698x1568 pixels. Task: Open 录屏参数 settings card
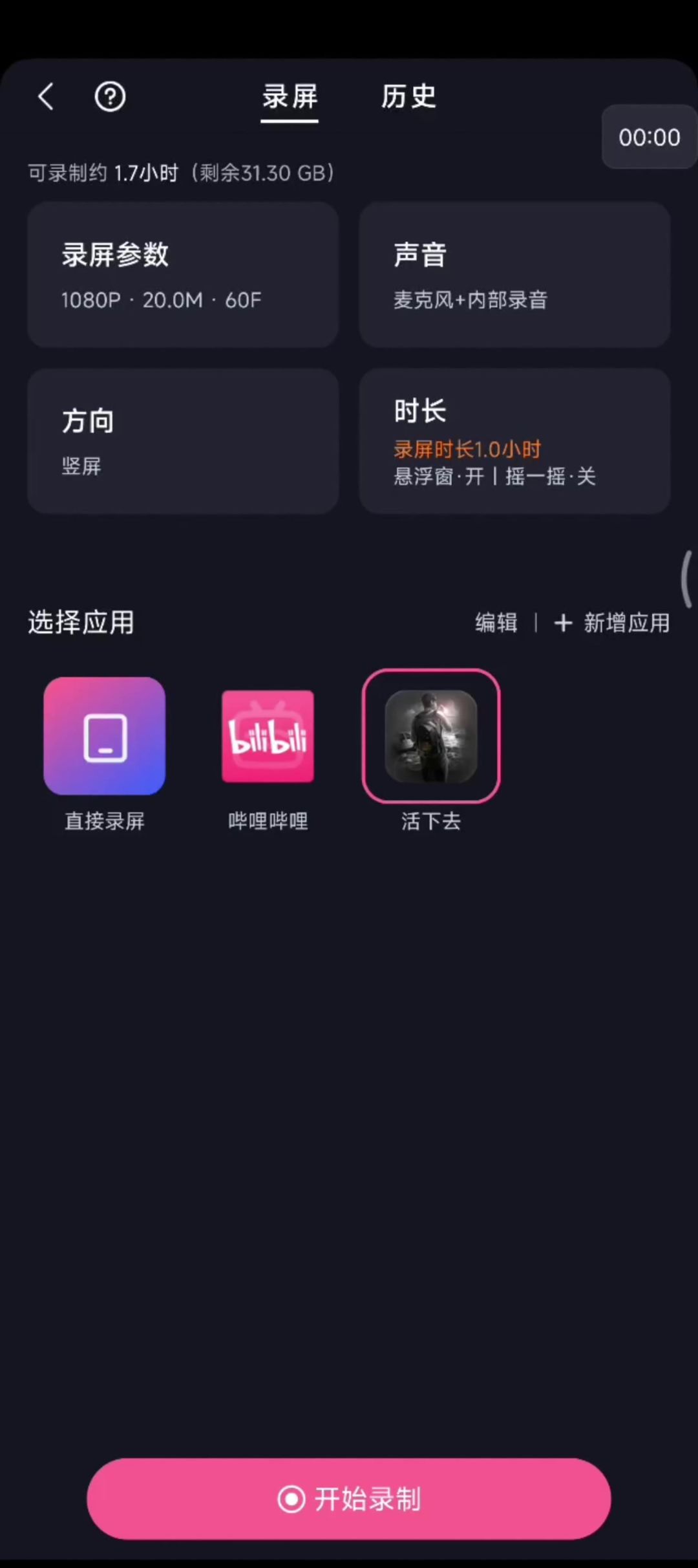click(183, 274)
